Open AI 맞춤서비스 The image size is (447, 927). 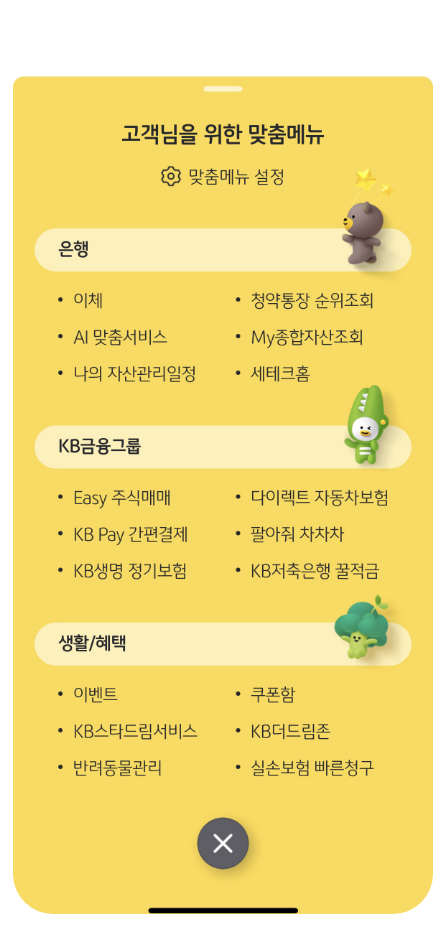click(120, 338)
